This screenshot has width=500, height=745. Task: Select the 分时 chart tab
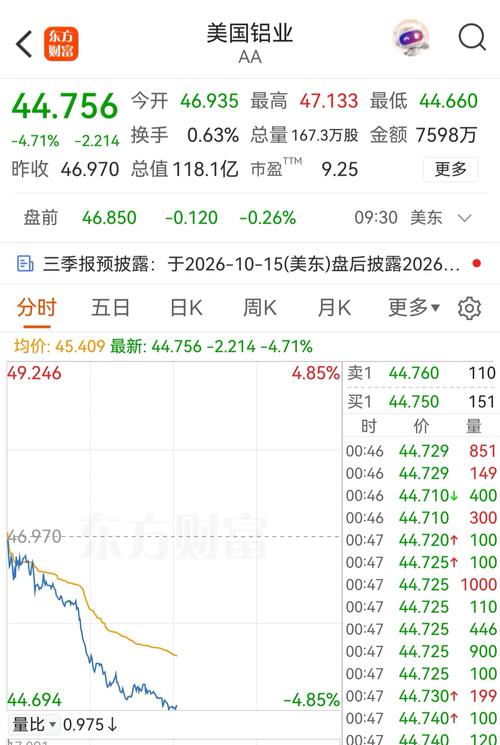coord(37,308)
